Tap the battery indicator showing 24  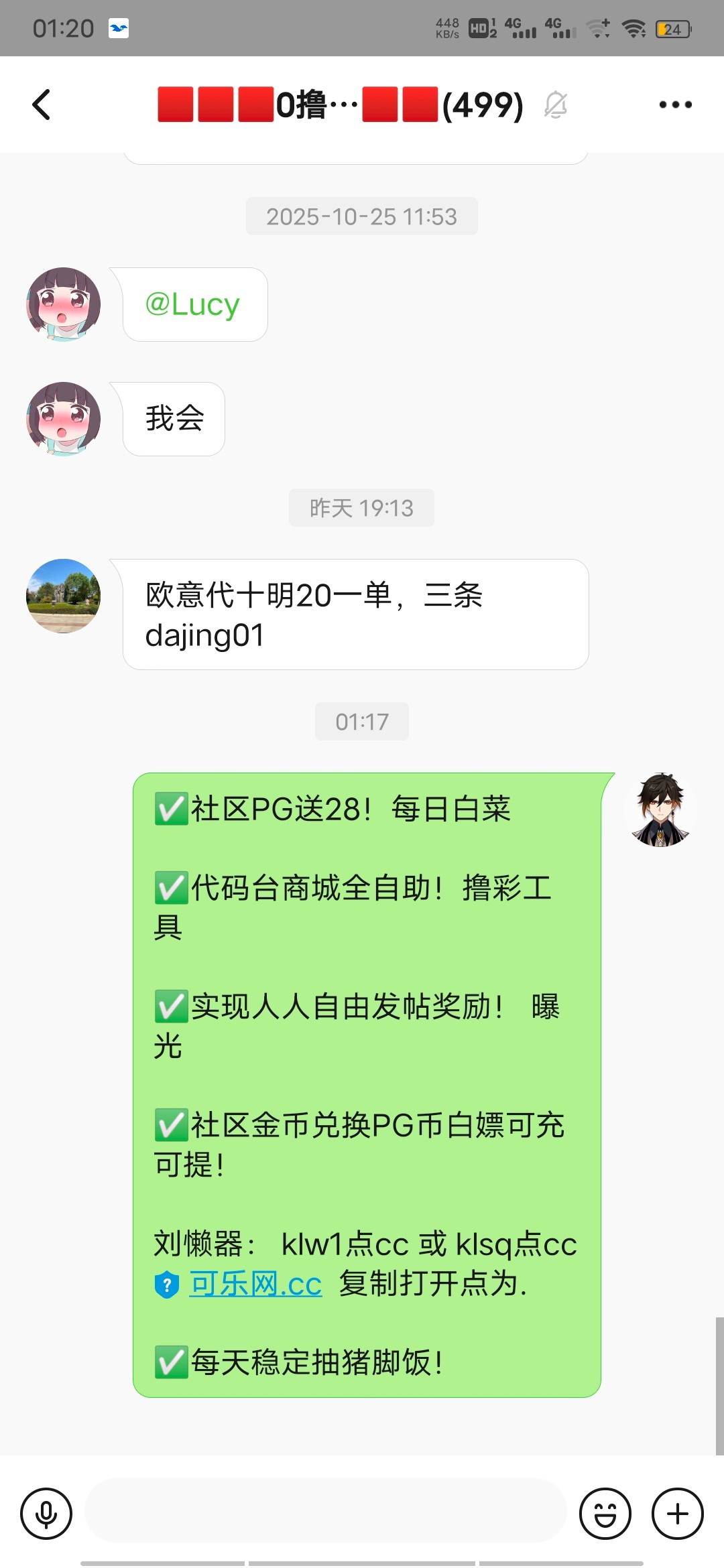pyautogui.click(x=672, y=28)
